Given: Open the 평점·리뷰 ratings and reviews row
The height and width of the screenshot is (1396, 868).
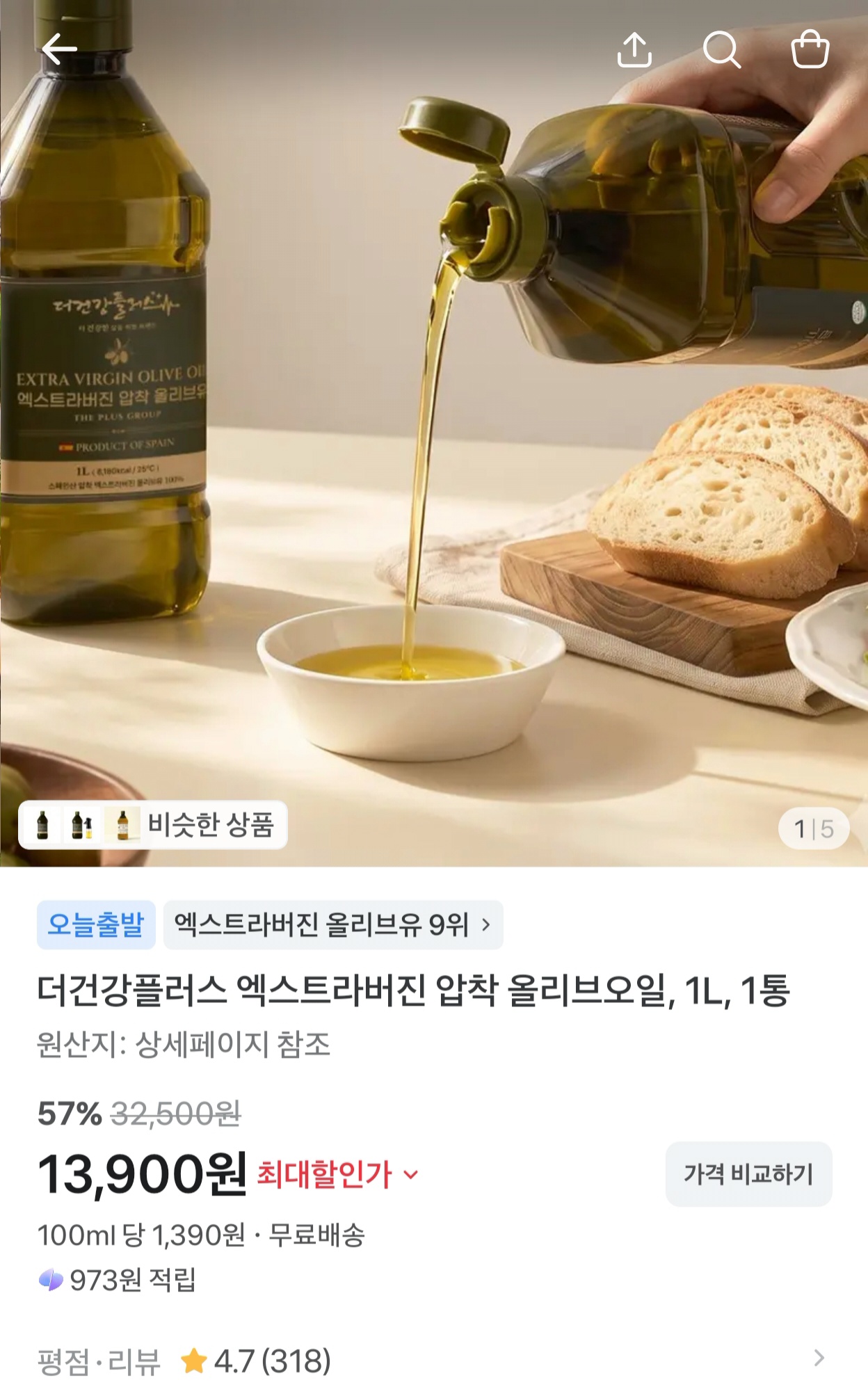Looking at the screenshot, I should point(434,1361).
